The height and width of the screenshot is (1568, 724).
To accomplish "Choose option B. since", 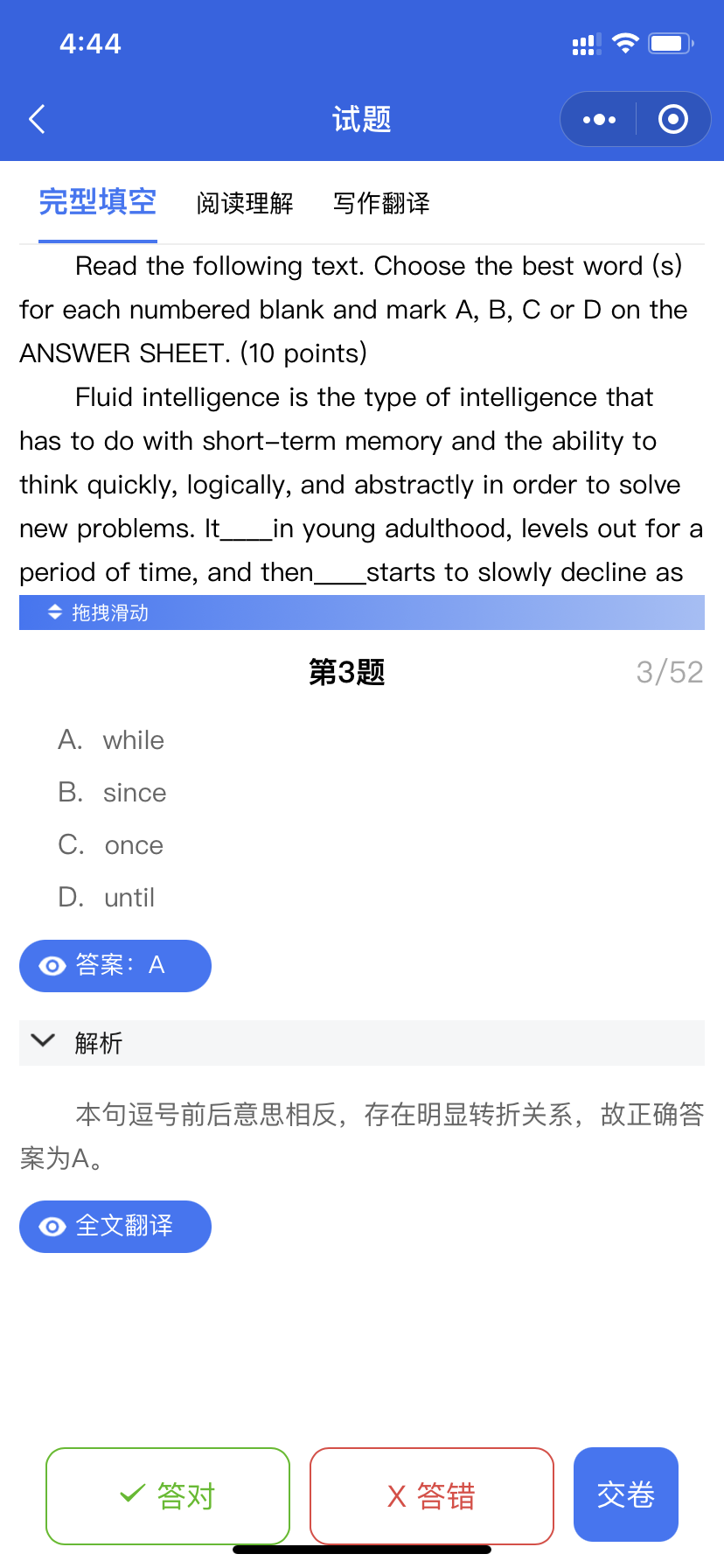I will (112, 793).
